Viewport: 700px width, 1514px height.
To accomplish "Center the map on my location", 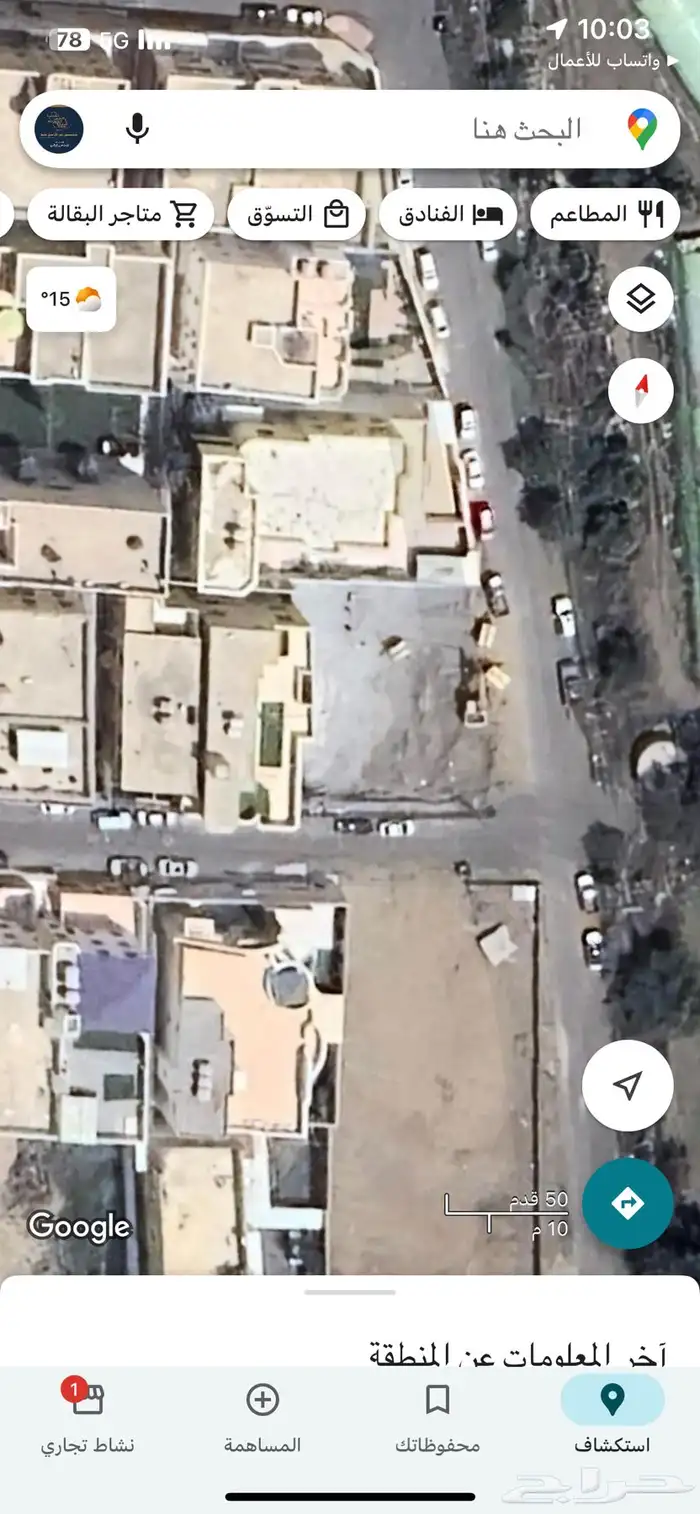I will 627,1085.
